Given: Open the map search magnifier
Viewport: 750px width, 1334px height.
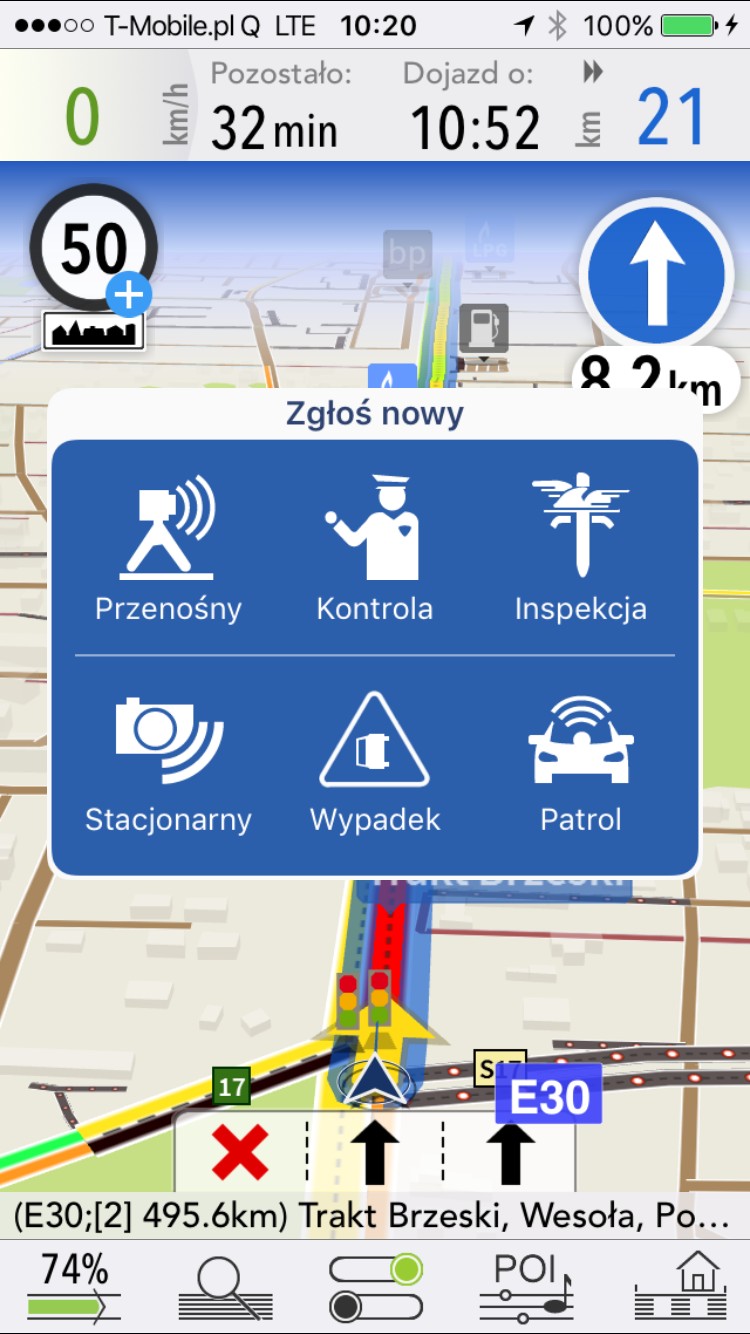Looking at the screenshot, I should 225,1286.
